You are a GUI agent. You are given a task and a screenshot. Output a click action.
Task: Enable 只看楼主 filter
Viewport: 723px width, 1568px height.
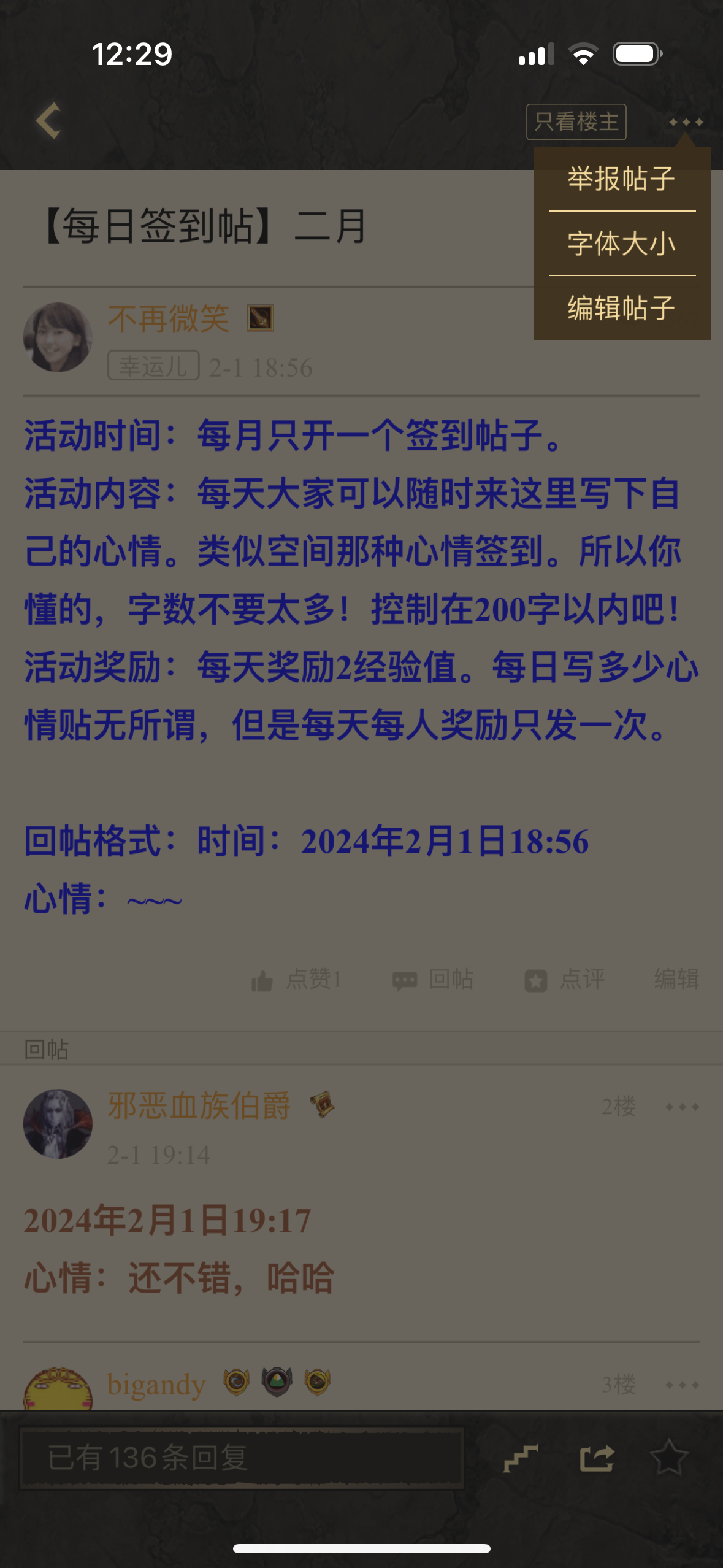click(x=576, y=121)
